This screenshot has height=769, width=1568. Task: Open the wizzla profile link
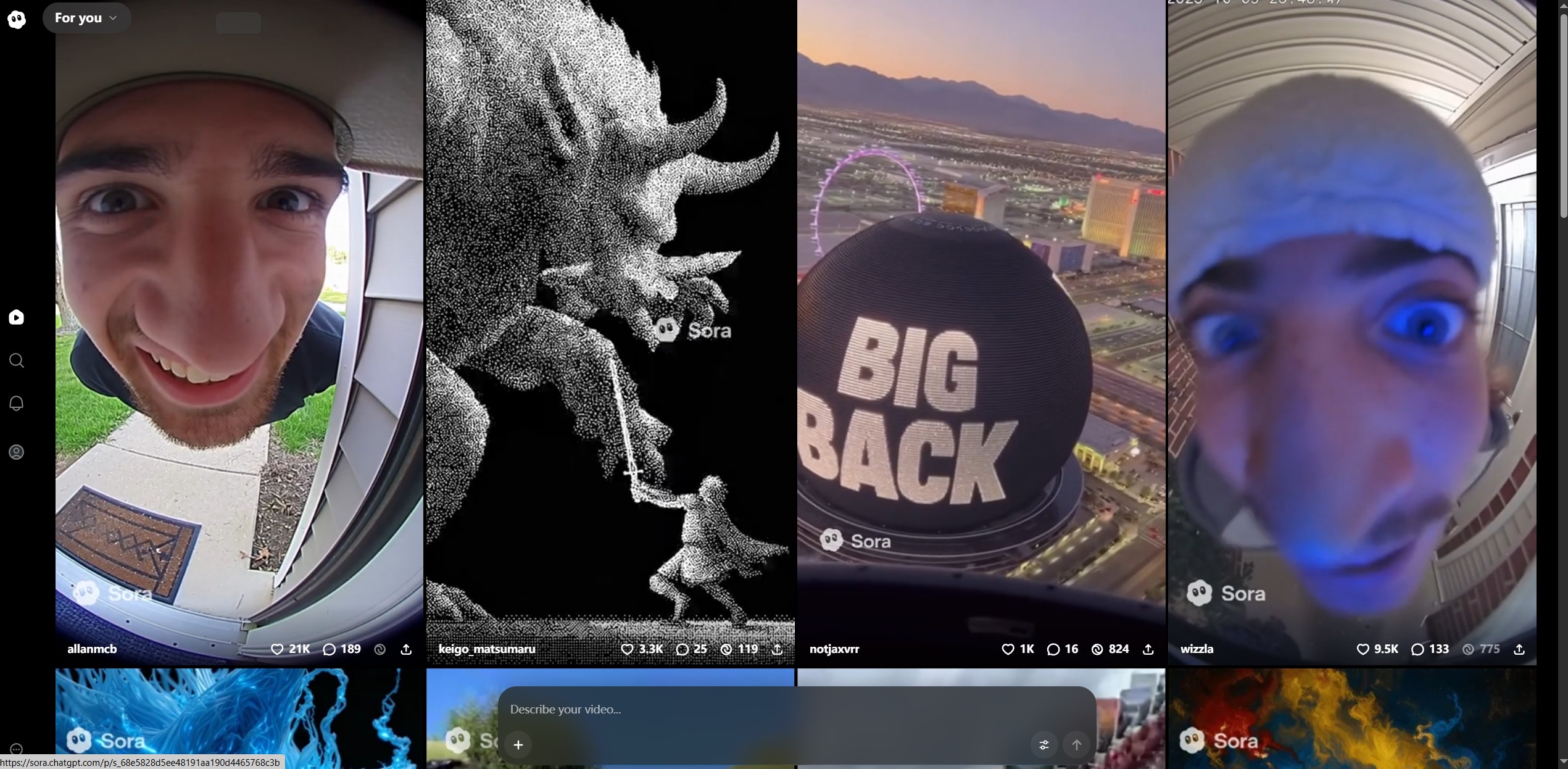tap(1197, 649)
